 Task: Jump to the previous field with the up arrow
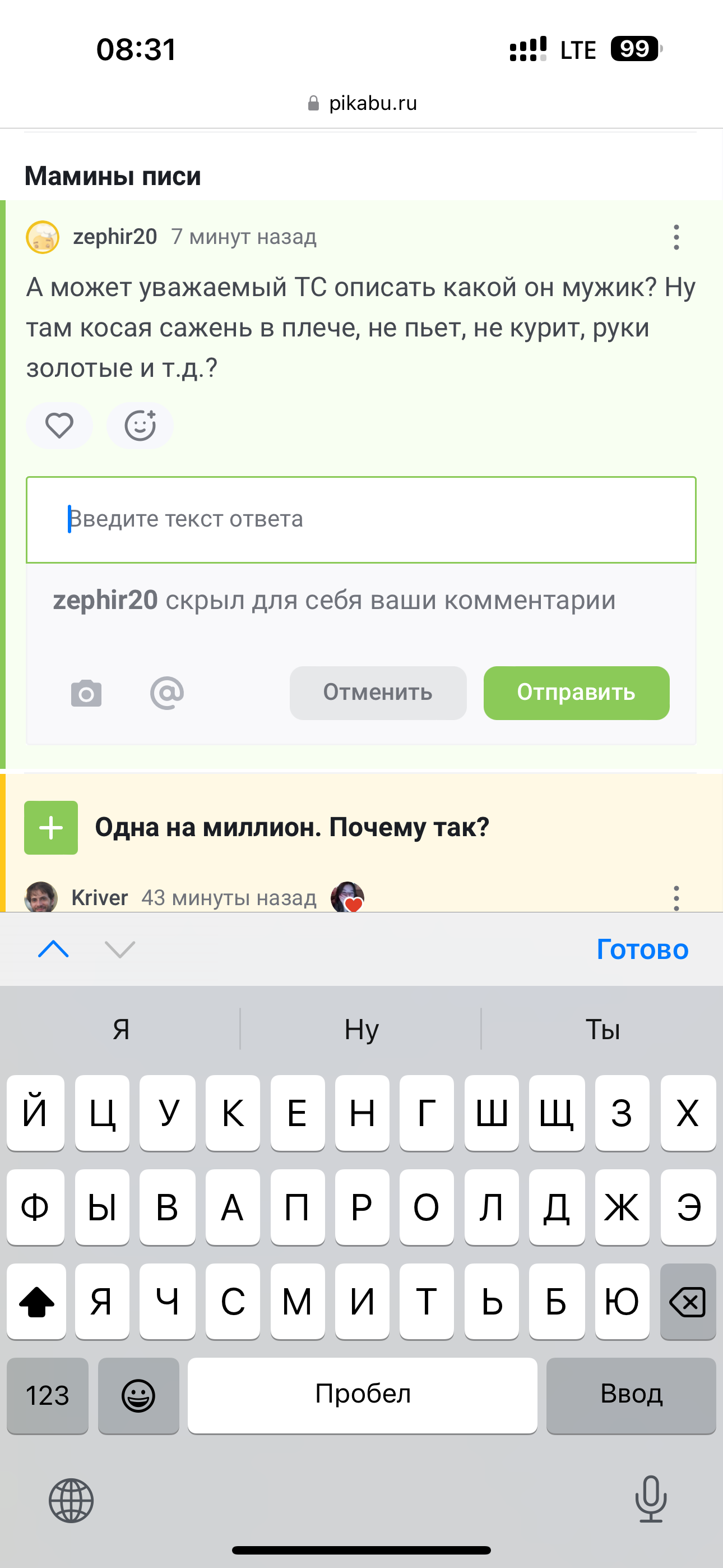pos(54,949)
